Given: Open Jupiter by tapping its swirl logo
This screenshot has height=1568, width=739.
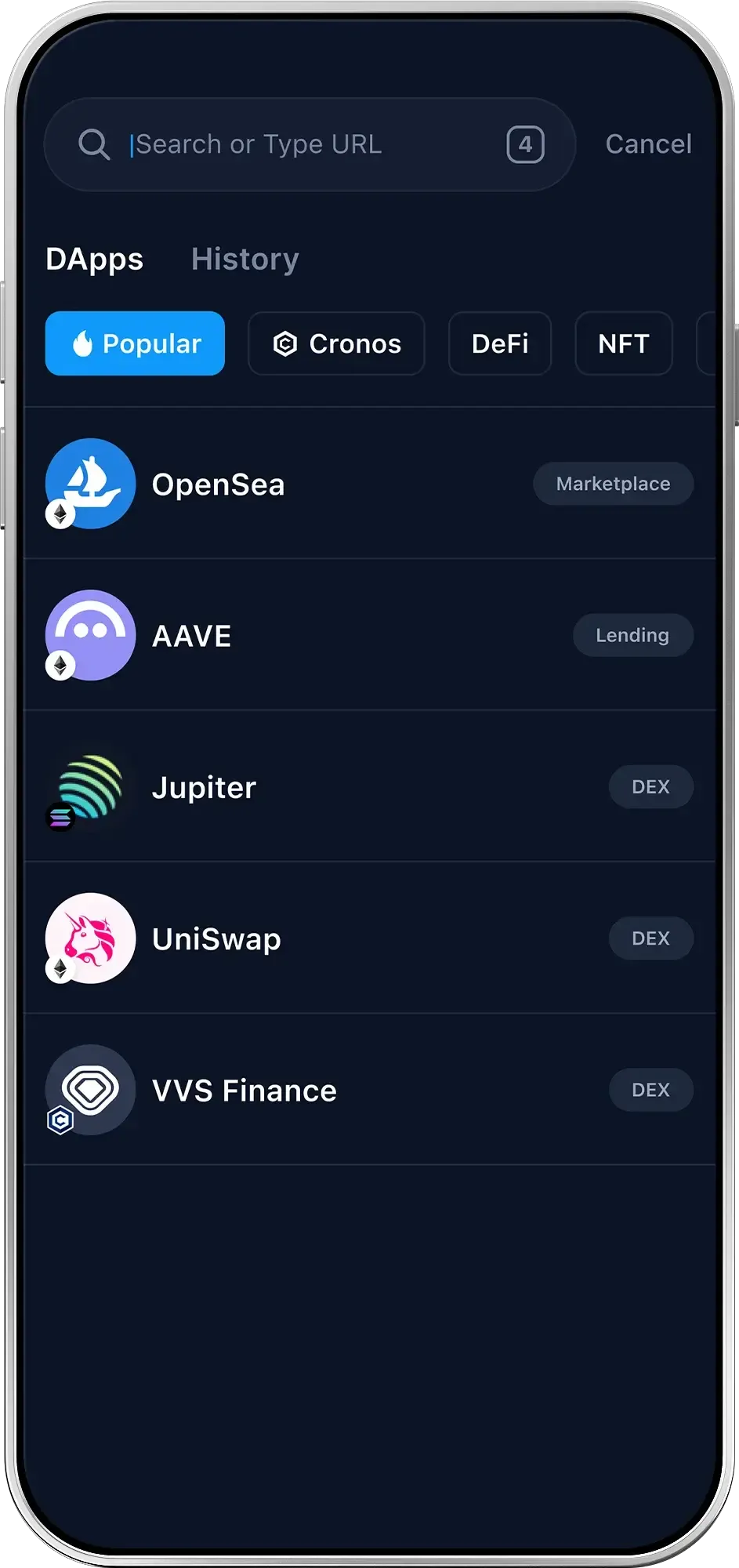Looking at the screenshot, I should tap(90, 786).
